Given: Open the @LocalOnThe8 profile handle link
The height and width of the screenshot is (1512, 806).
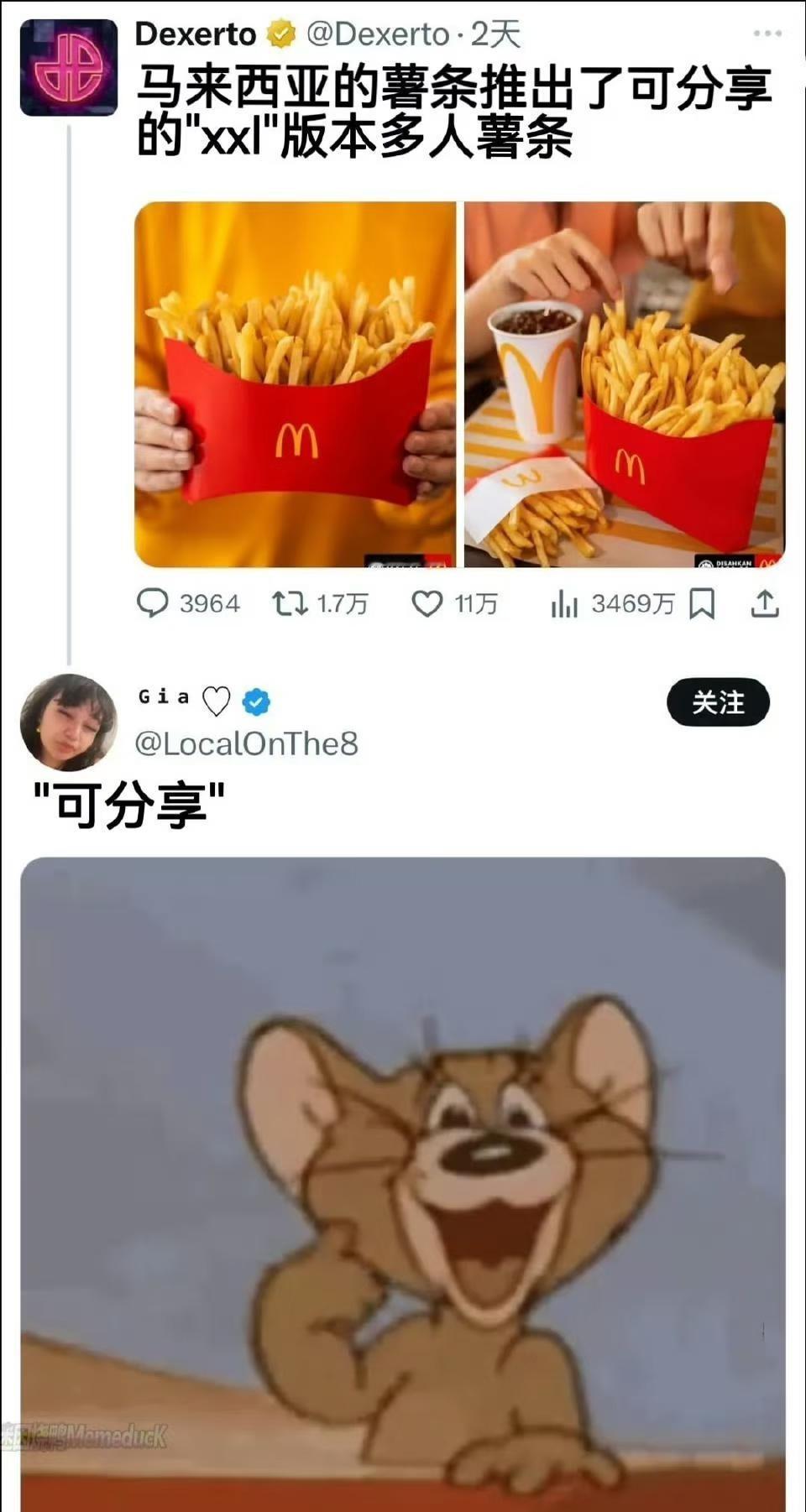Looking at the screenshot, I should (x=247, y=742).
